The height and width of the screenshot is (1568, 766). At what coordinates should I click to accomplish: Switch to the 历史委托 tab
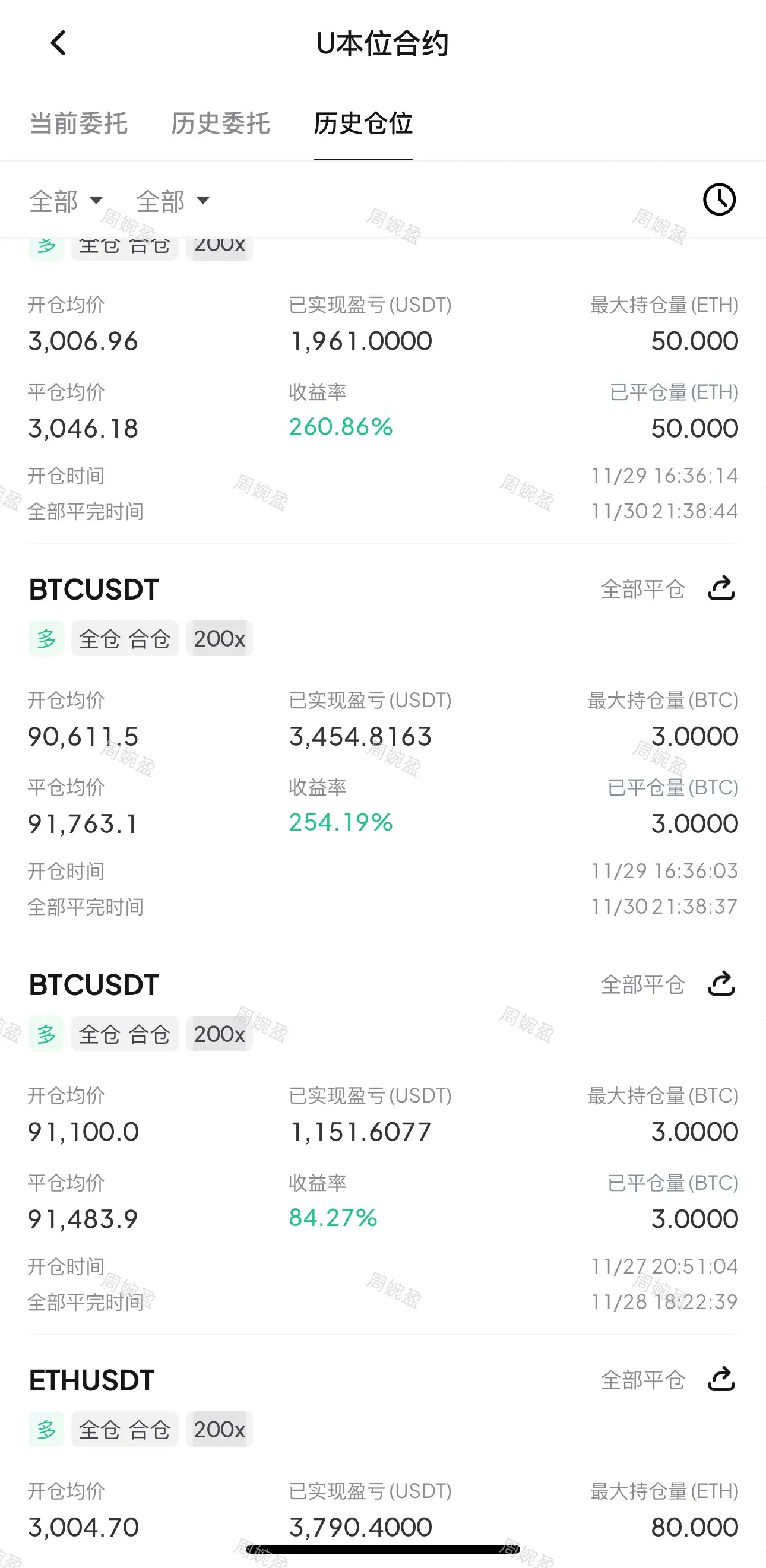pyautogui.click(x=220, y=123)
